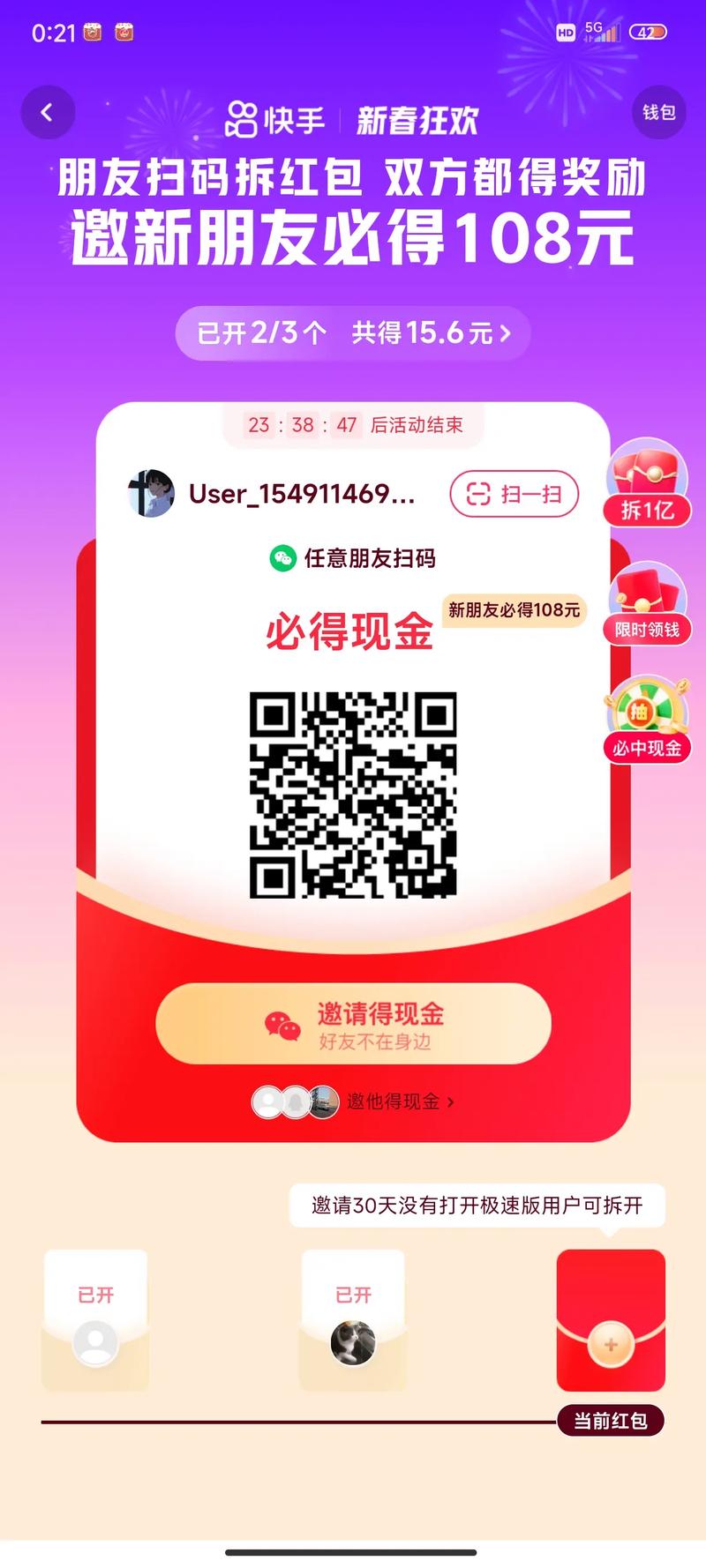Screen dimensions: 706x1568
Task: Tap the 邀请得现金 invite button
Action: coord(353,1024)
